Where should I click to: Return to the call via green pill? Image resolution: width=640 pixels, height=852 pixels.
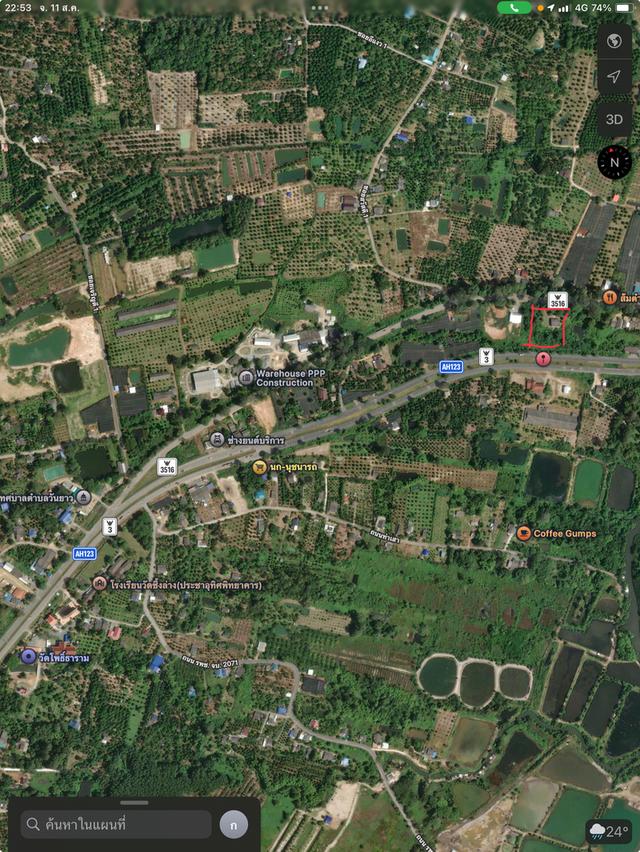[x=514, y=7]
